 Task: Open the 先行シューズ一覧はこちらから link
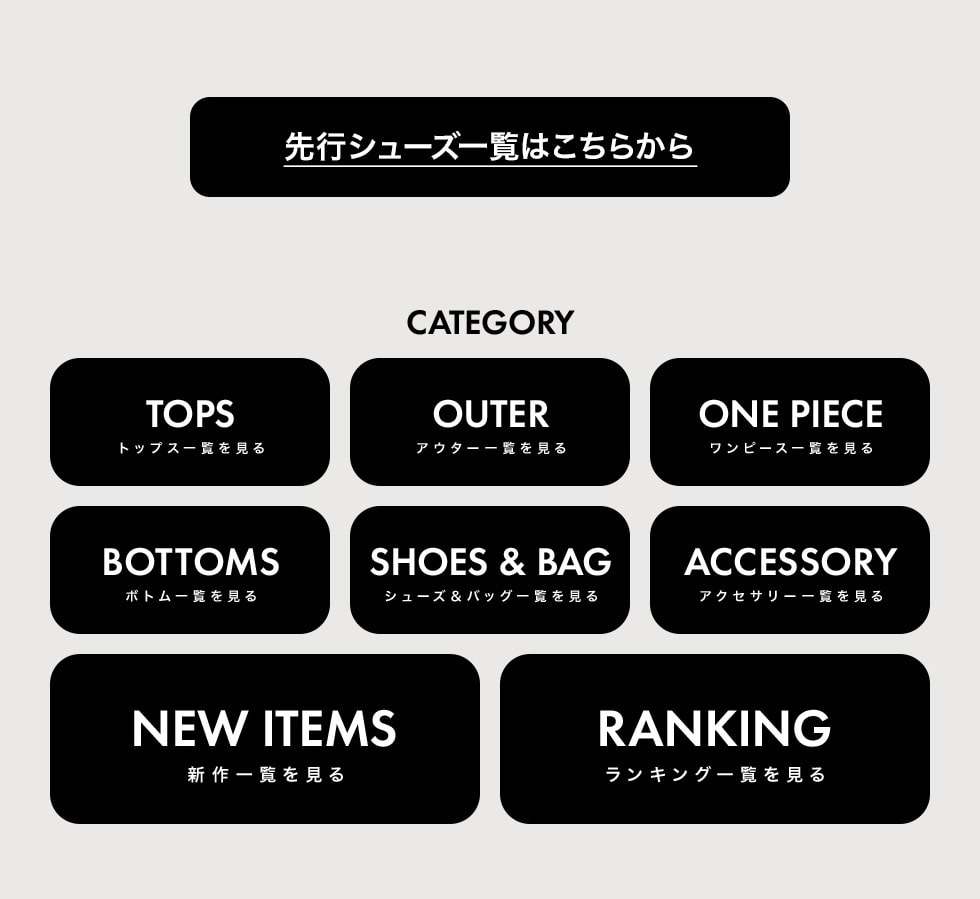click(490, 147)
